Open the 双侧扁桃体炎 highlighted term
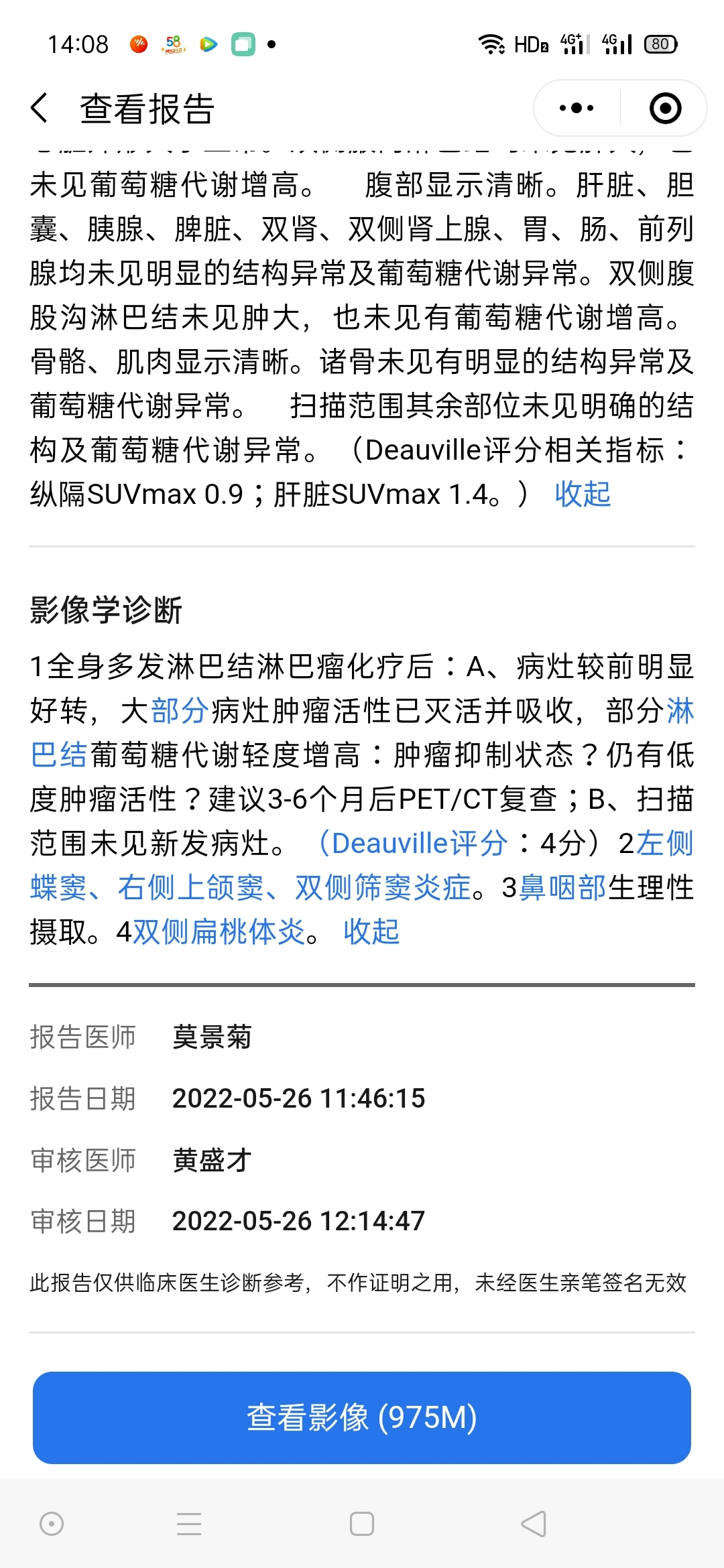724x1568 pixels. point(219,932)
